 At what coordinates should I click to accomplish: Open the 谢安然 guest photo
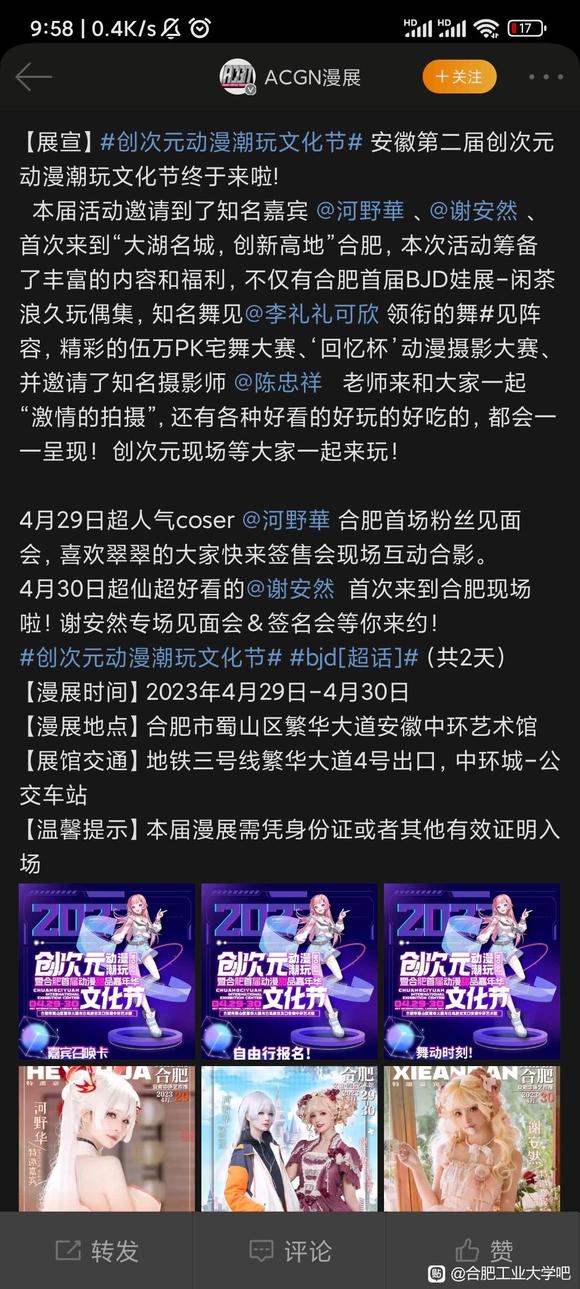tap(472, 1139)
